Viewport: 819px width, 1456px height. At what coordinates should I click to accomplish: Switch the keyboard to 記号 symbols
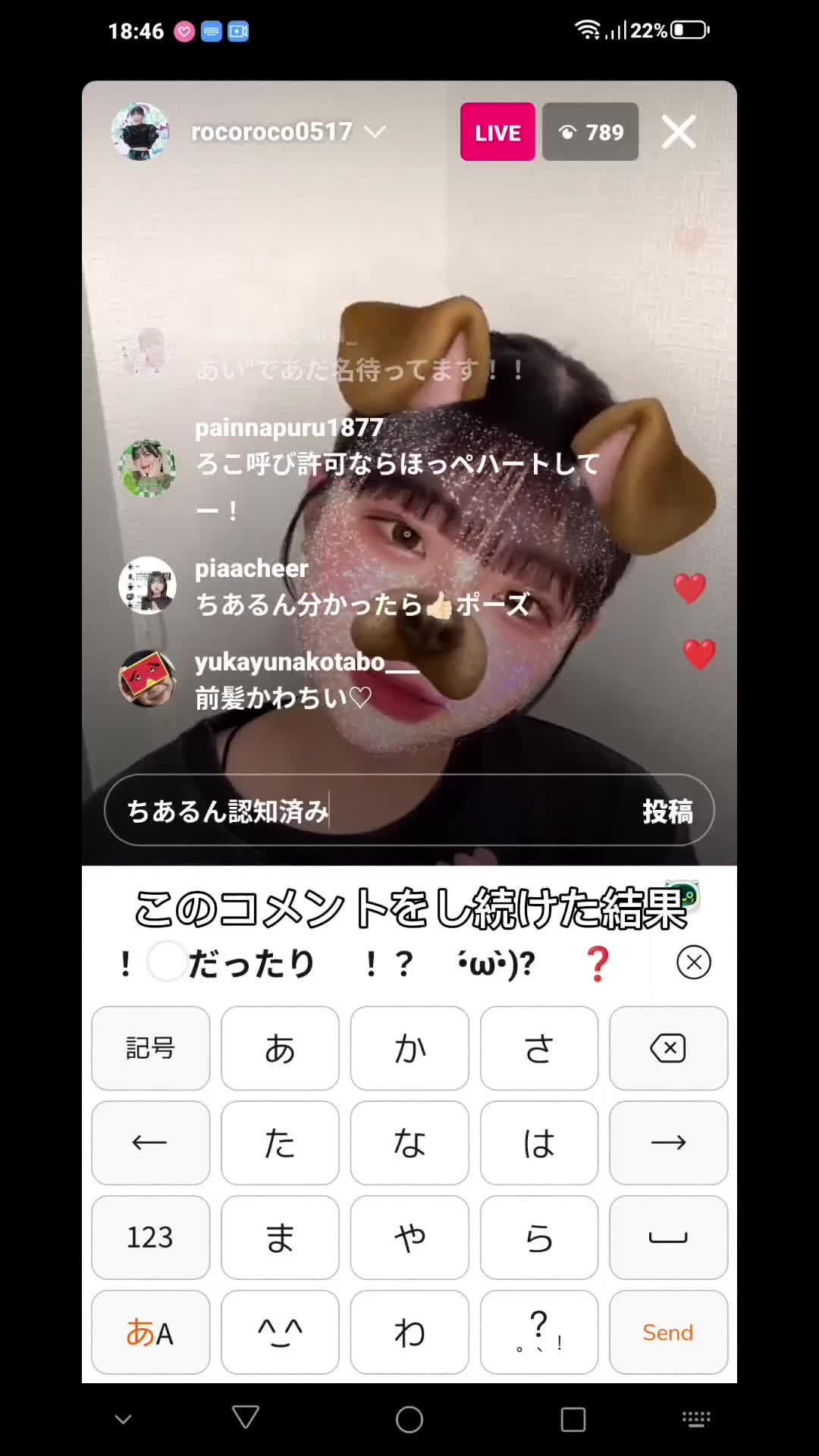pyautogui.click(x=150, y=1048)
